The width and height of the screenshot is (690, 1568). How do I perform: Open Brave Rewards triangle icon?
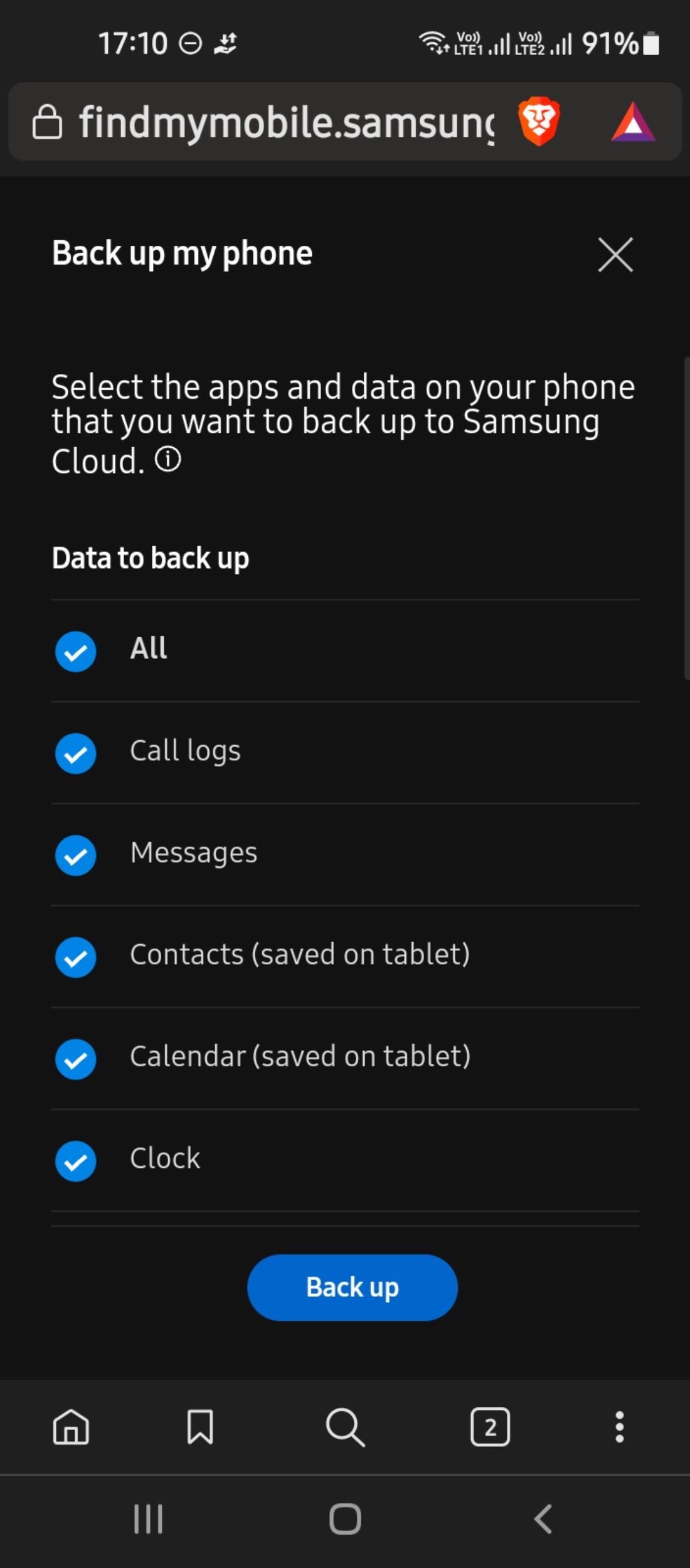pos(633,122)
